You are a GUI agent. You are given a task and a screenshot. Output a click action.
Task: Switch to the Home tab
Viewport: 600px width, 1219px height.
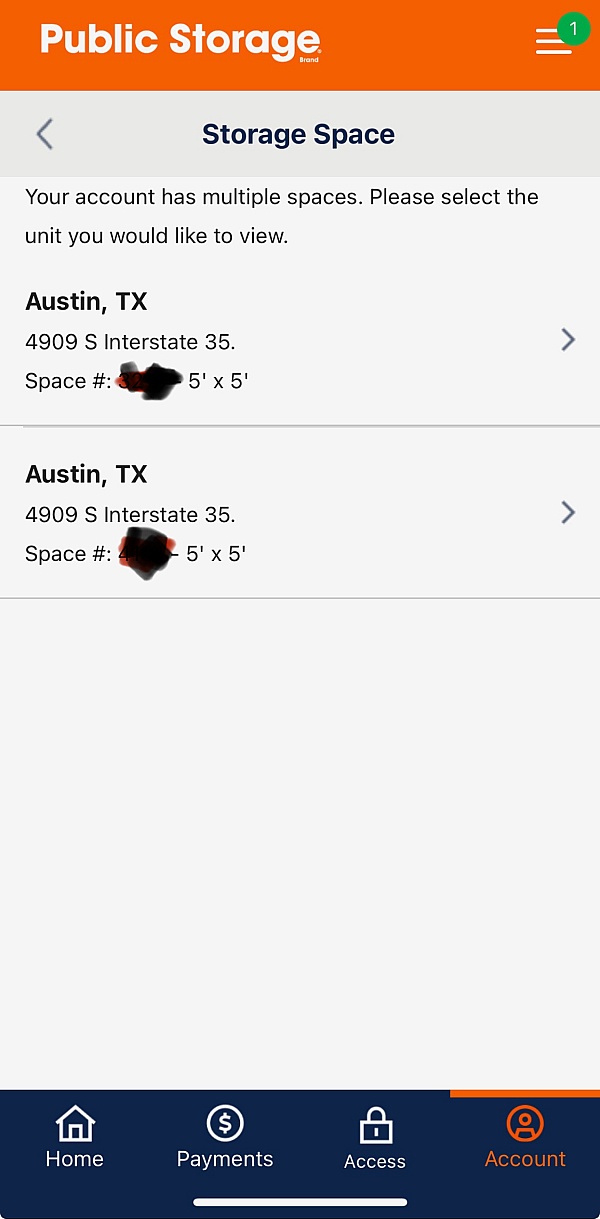tap(75, 1138)
